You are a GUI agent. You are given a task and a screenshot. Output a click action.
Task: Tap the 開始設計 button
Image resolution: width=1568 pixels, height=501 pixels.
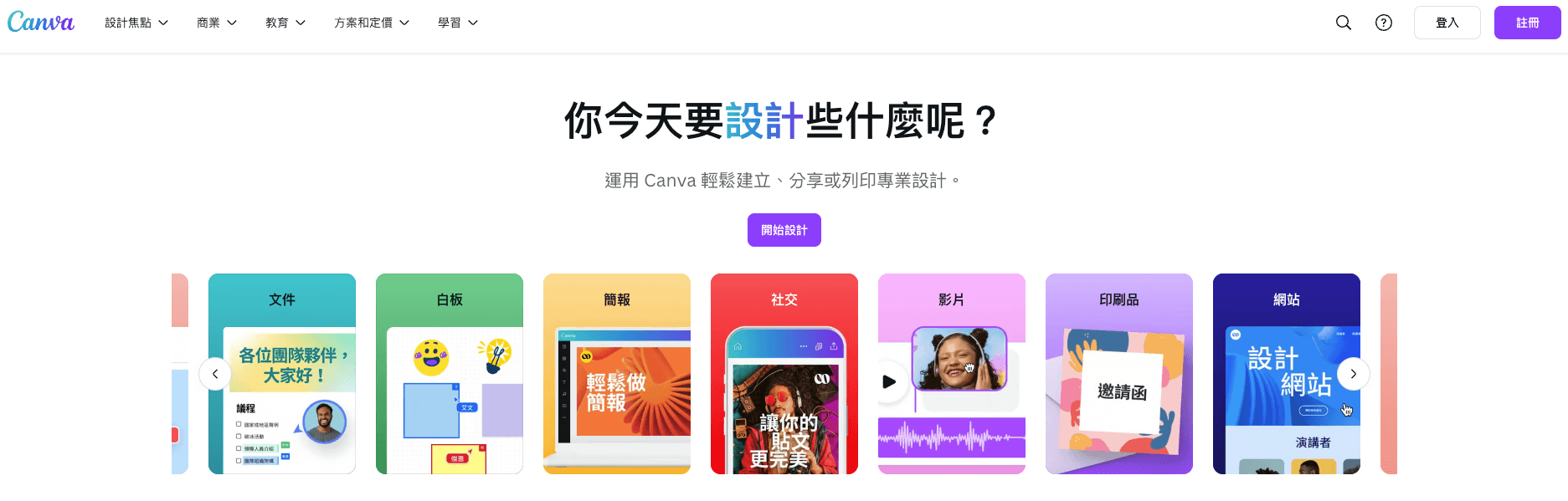[x=784, y=230]
